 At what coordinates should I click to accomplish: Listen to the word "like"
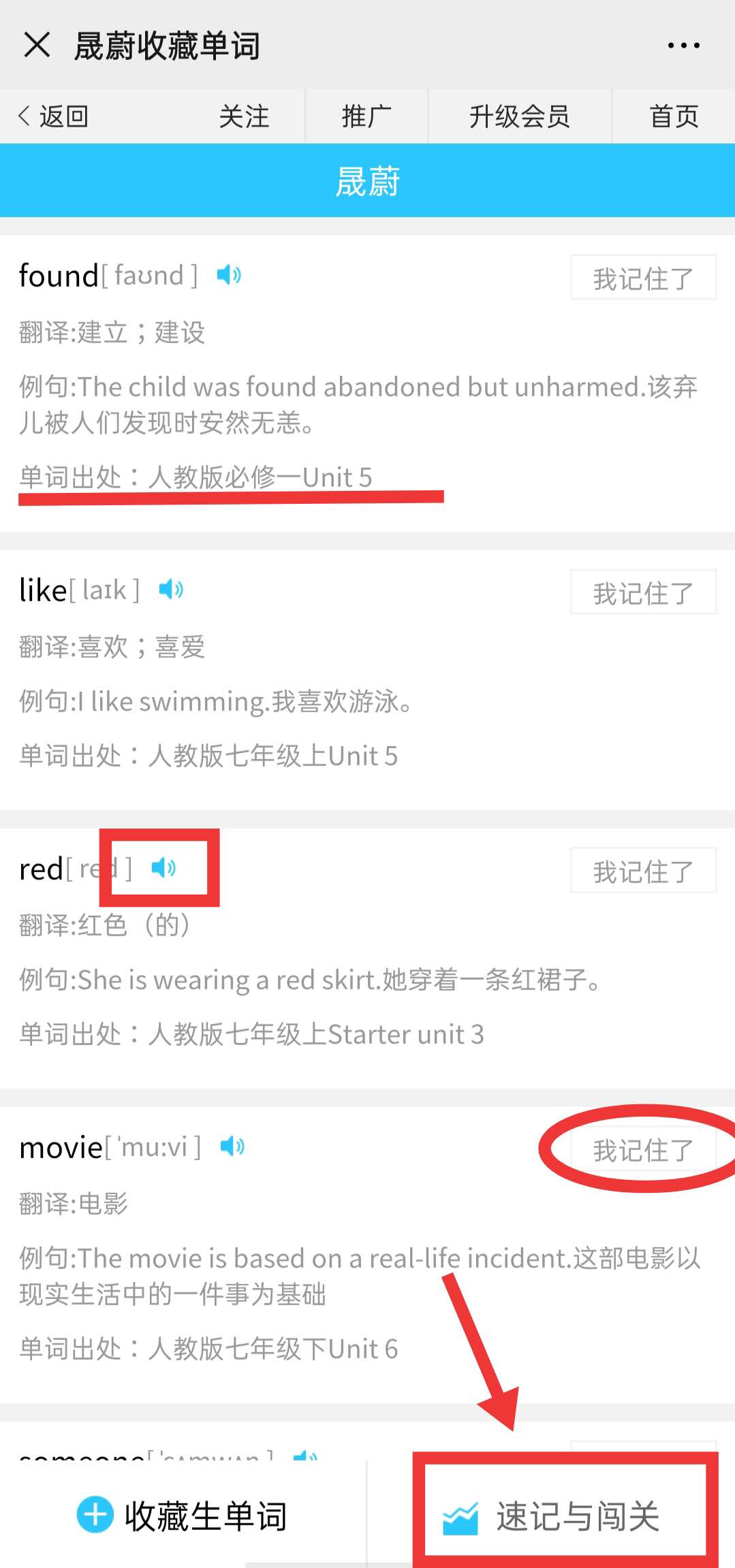tap(171, 589)
